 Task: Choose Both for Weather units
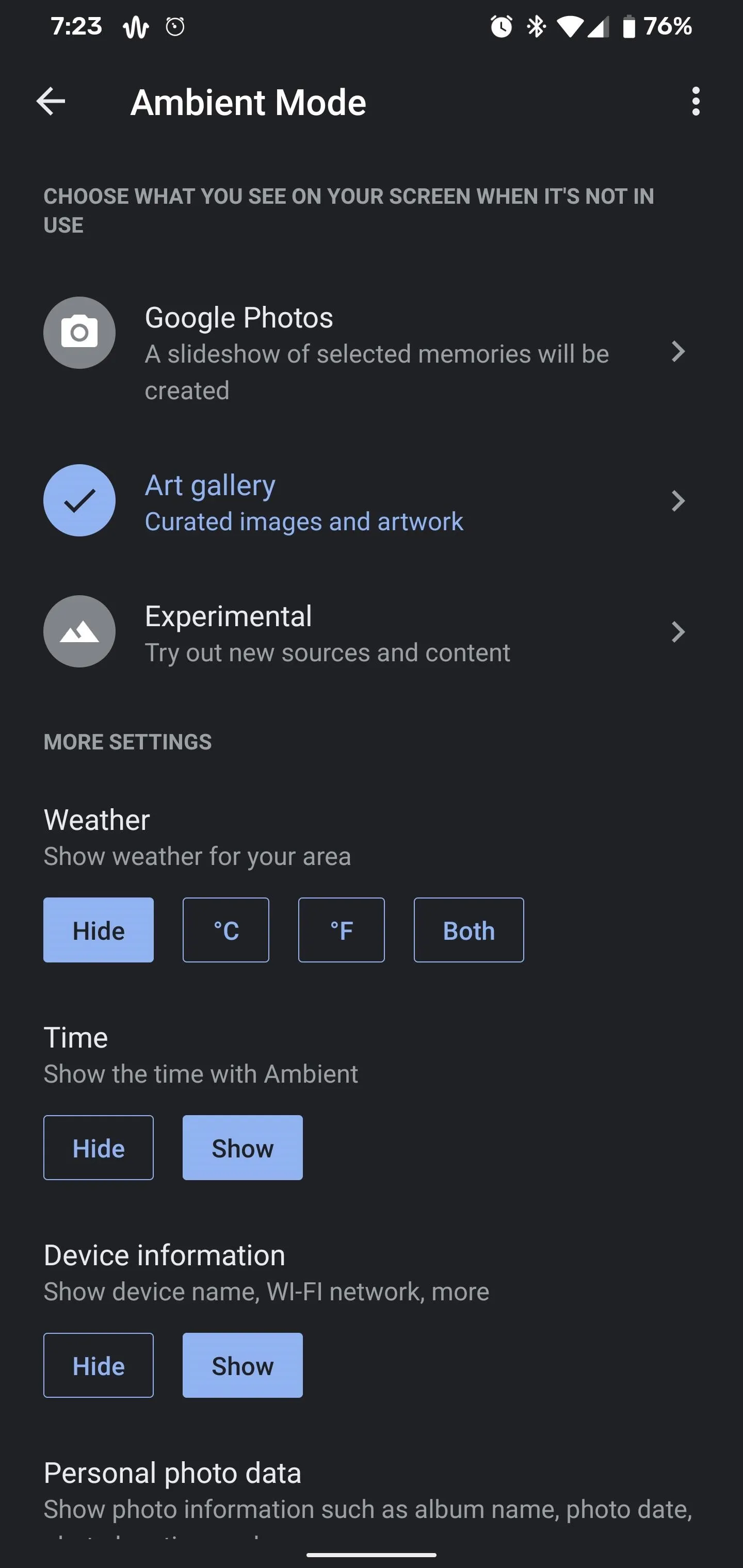click(469, 930)
